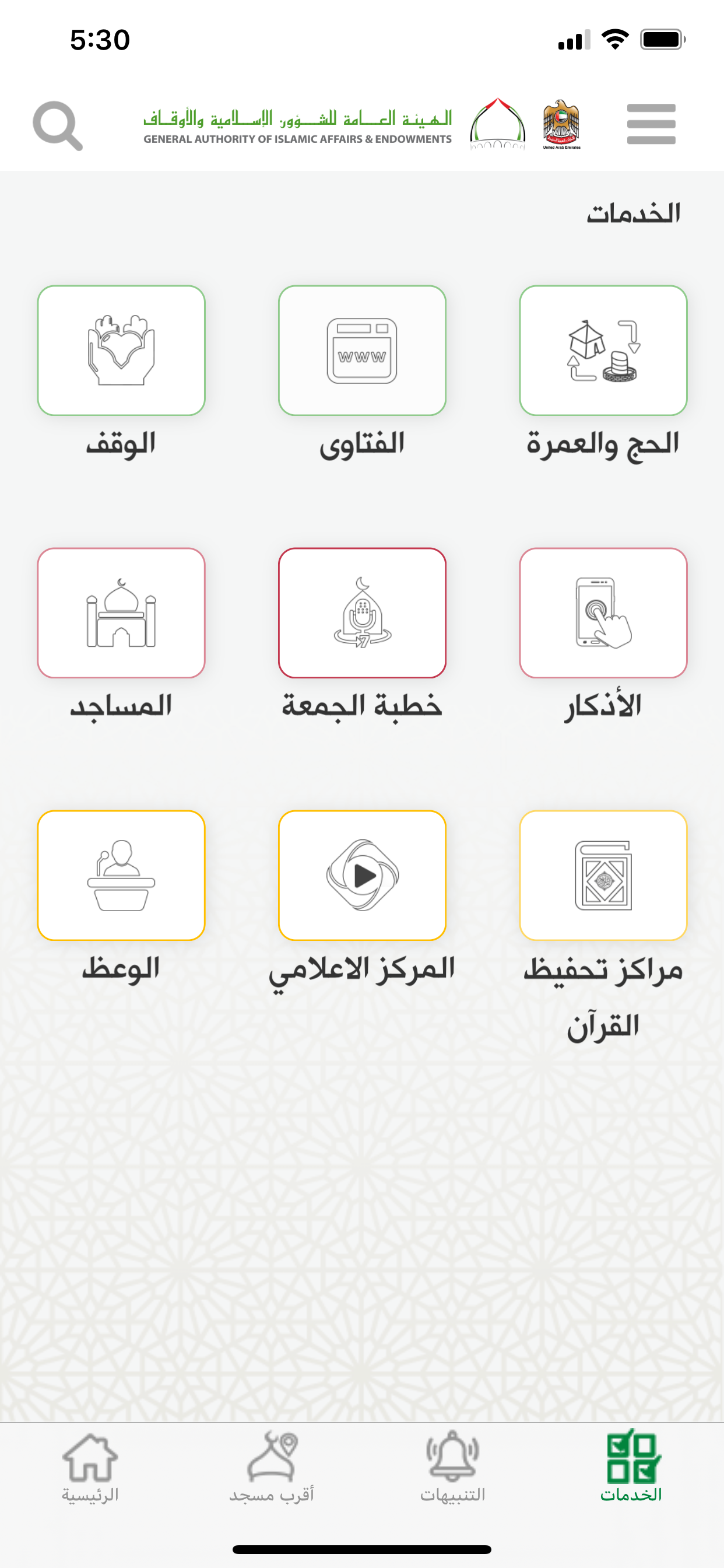Switch to أقرب مسجد tab
Viewport: 724px width, 1568px height.
coord(271,1468)
